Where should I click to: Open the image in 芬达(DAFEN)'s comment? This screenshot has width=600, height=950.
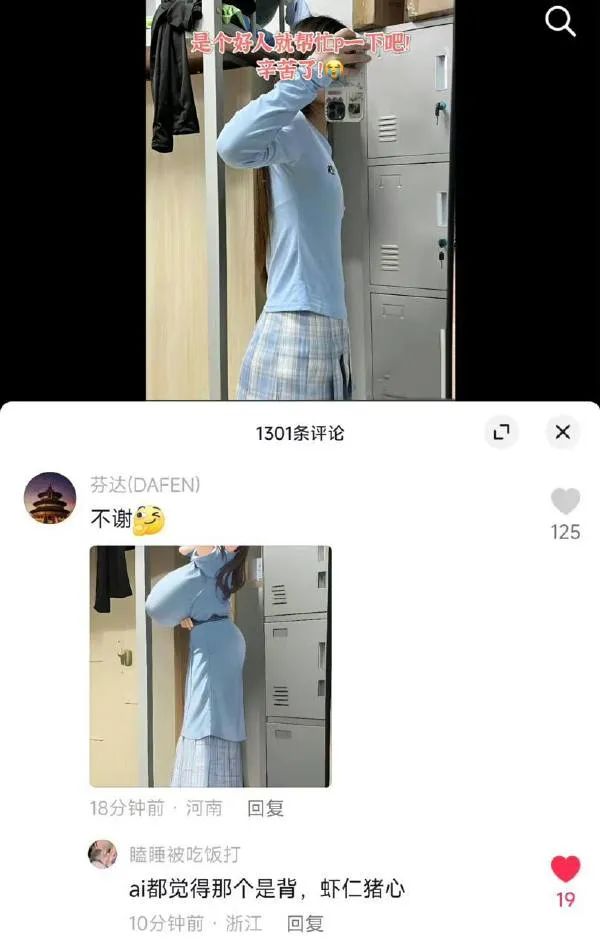tap(210, 666)
